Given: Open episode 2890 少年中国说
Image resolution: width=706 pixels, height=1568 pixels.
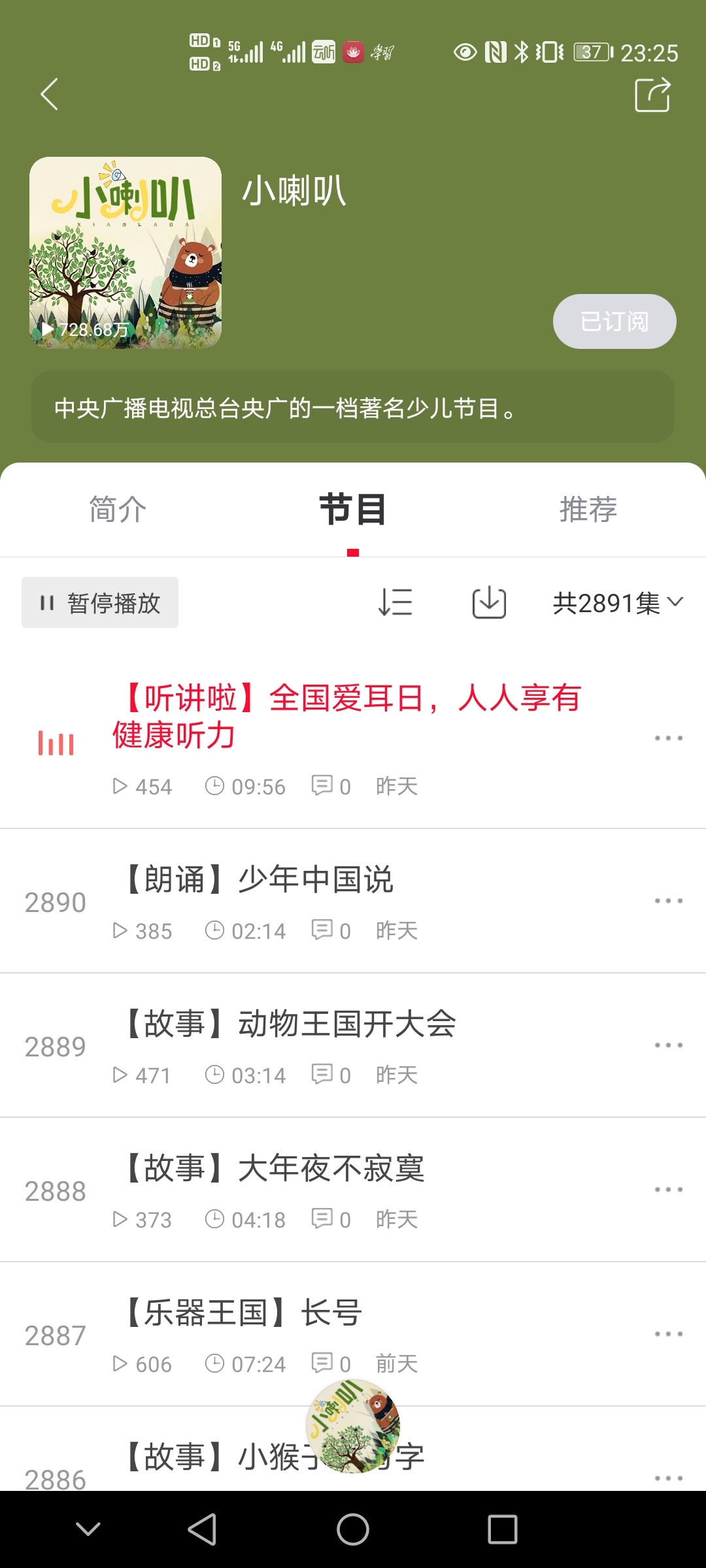Looking at the screenshot, I should click(353, 902).
